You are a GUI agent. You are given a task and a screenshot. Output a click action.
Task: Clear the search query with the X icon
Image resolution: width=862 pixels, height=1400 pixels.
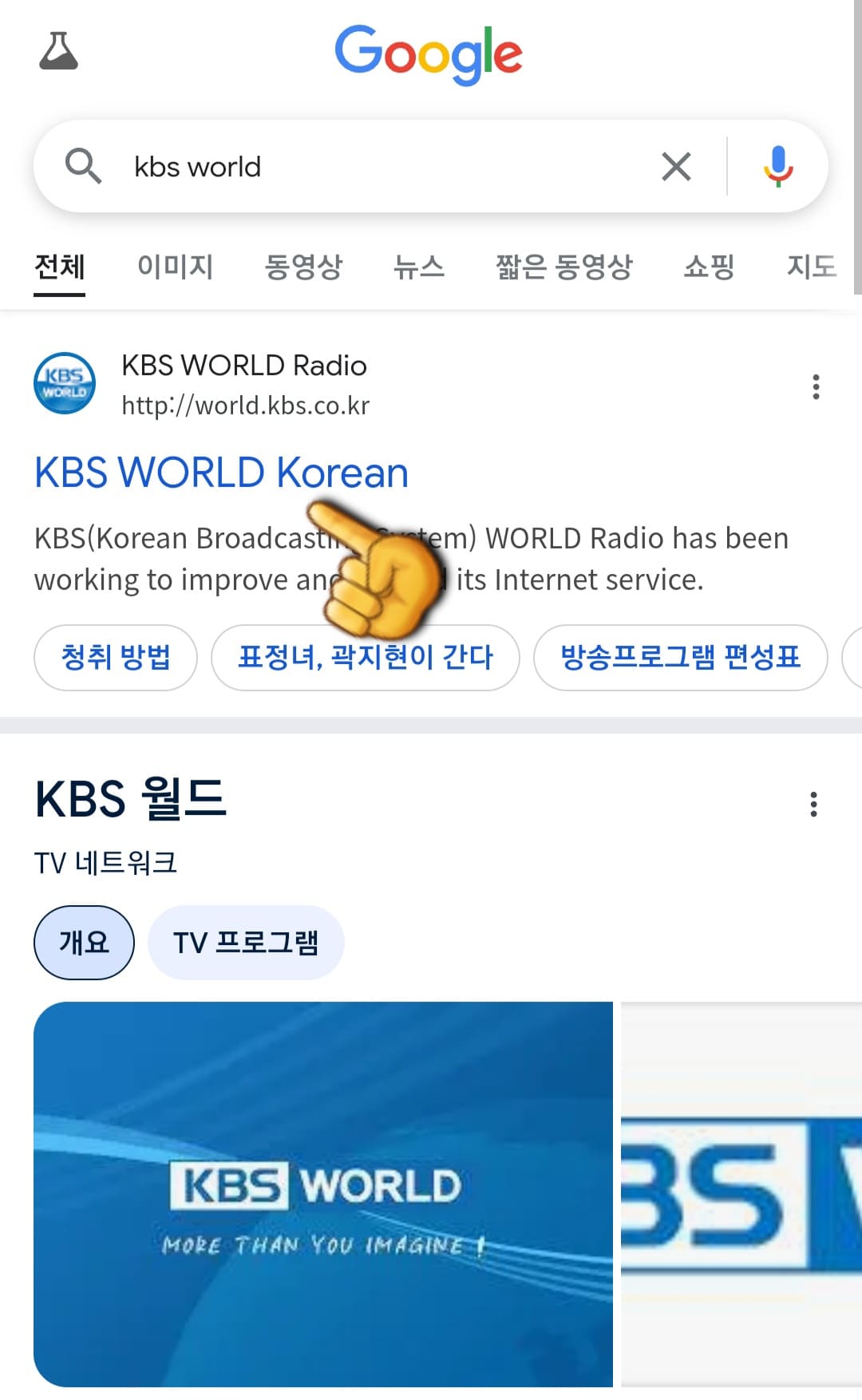[x=675, y=166]
